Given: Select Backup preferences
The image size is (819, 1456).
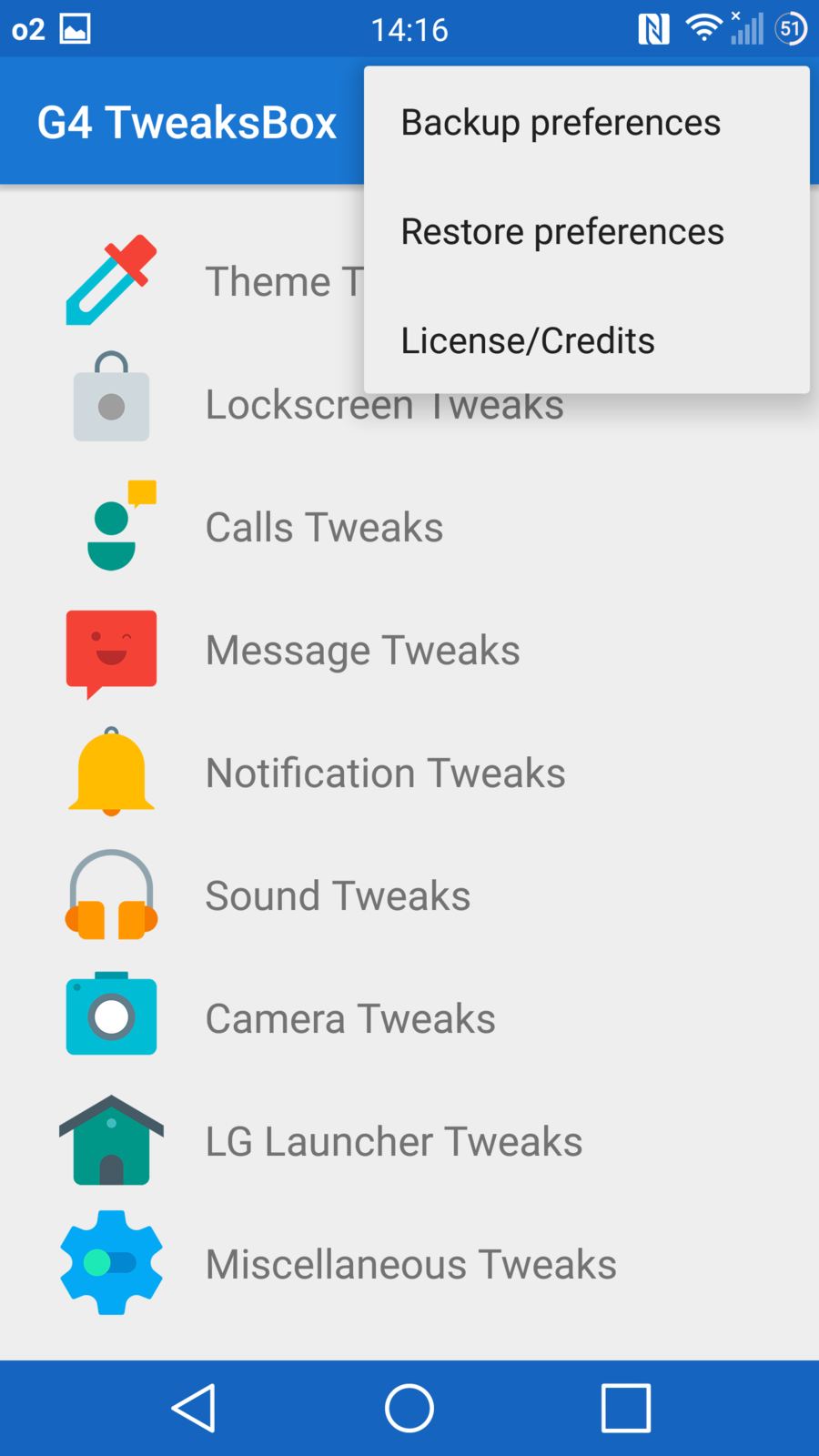Looking at the screenshot, I should pos(561,123).
